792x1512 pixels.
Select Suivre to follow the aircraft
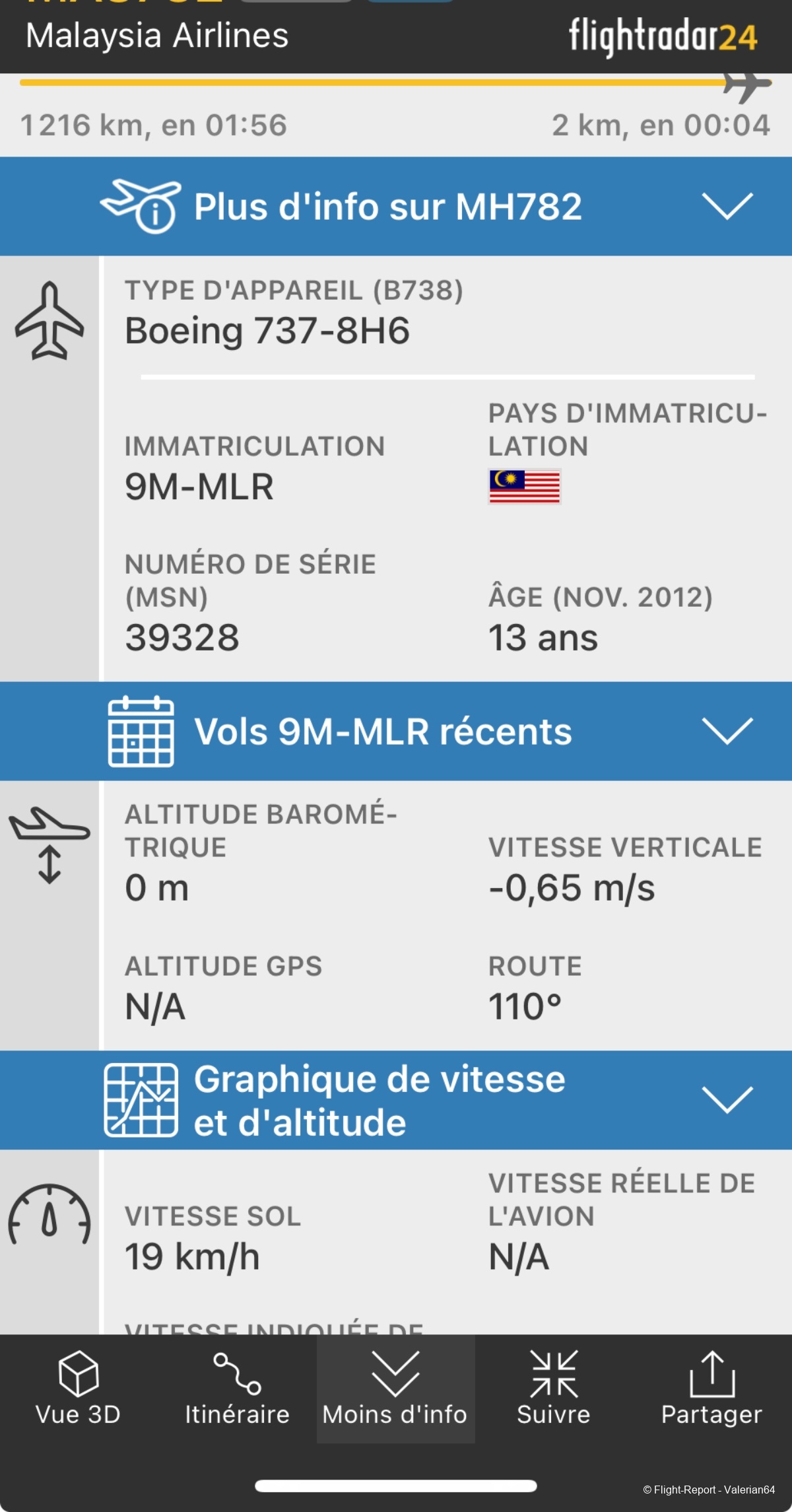click(x=554, y=1388)
